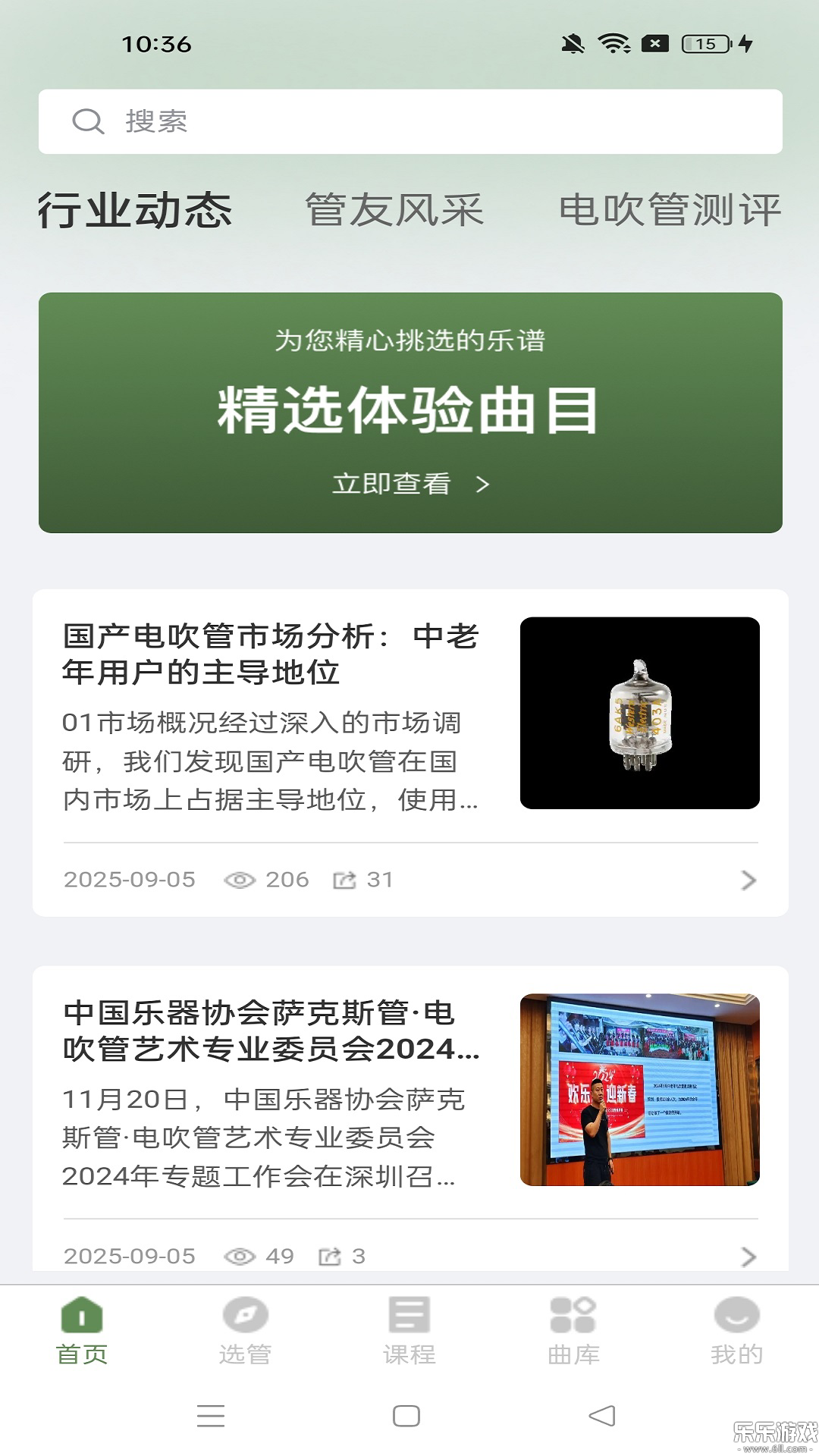Screen dimensions: 819x1456
Task: Click the 搜索 search input field
Action: (409, 121)
